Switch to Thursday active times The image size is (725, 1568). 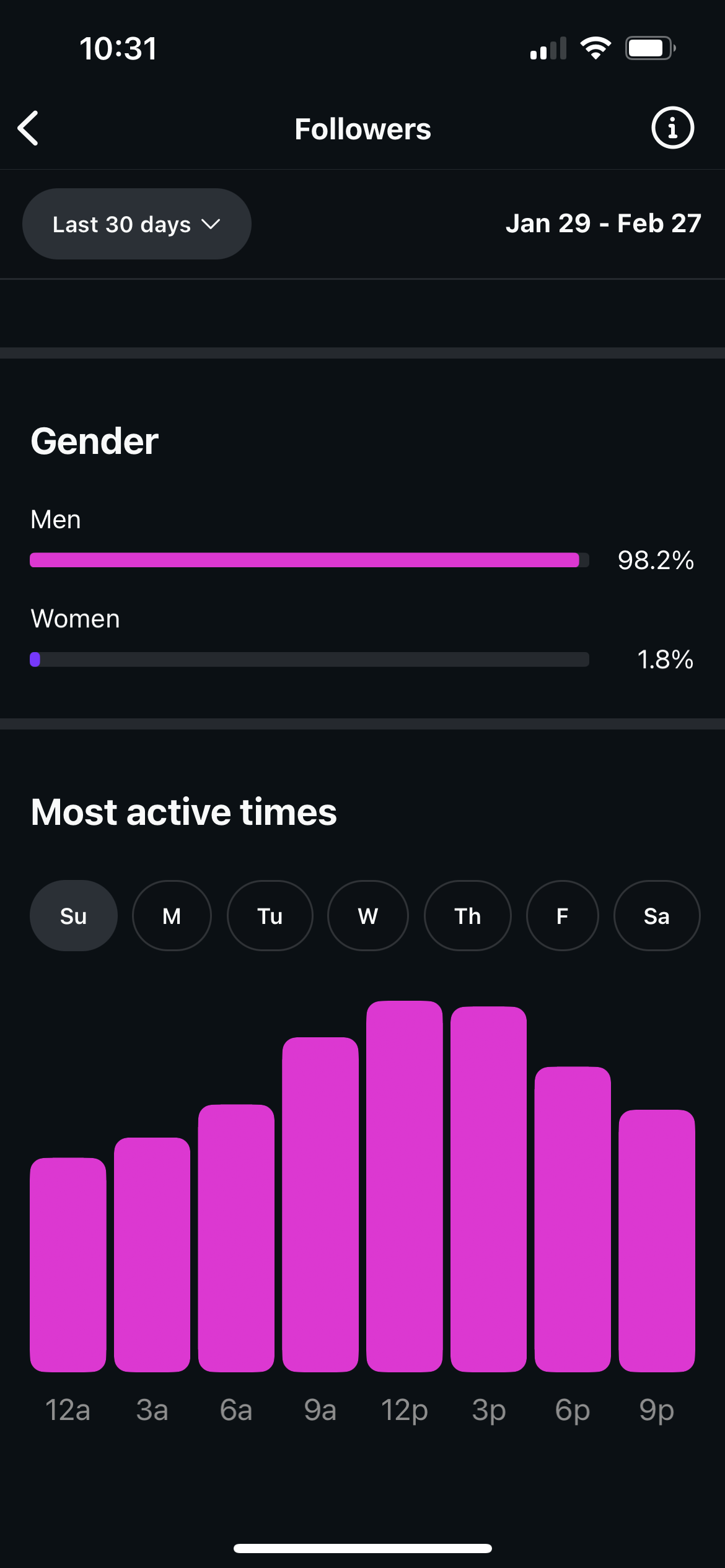(x=467, y=916)
